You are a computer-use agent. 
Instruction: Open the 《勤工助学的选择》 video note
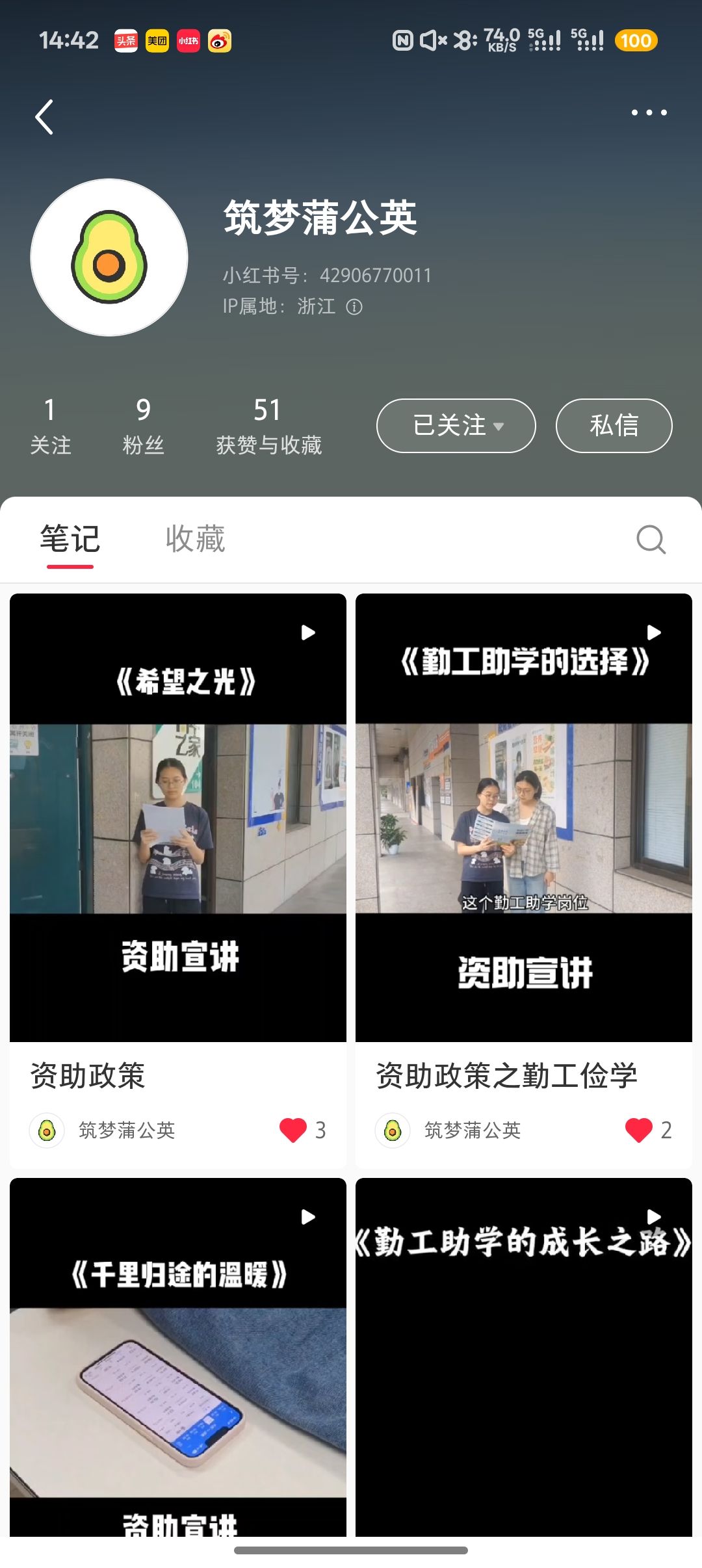coord(524,817)
